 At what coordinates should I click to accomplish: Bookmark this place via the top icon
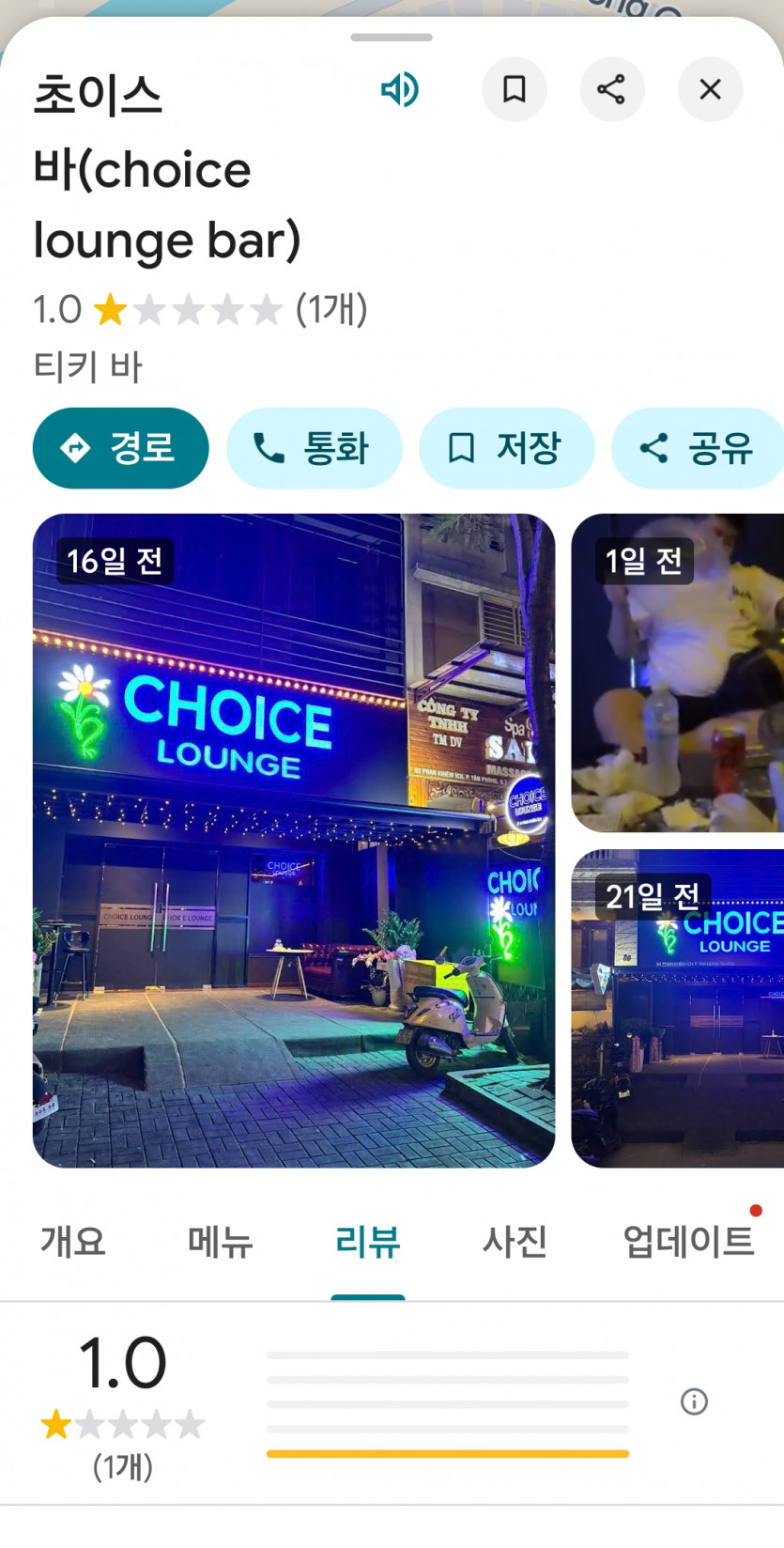coord(514,90)
